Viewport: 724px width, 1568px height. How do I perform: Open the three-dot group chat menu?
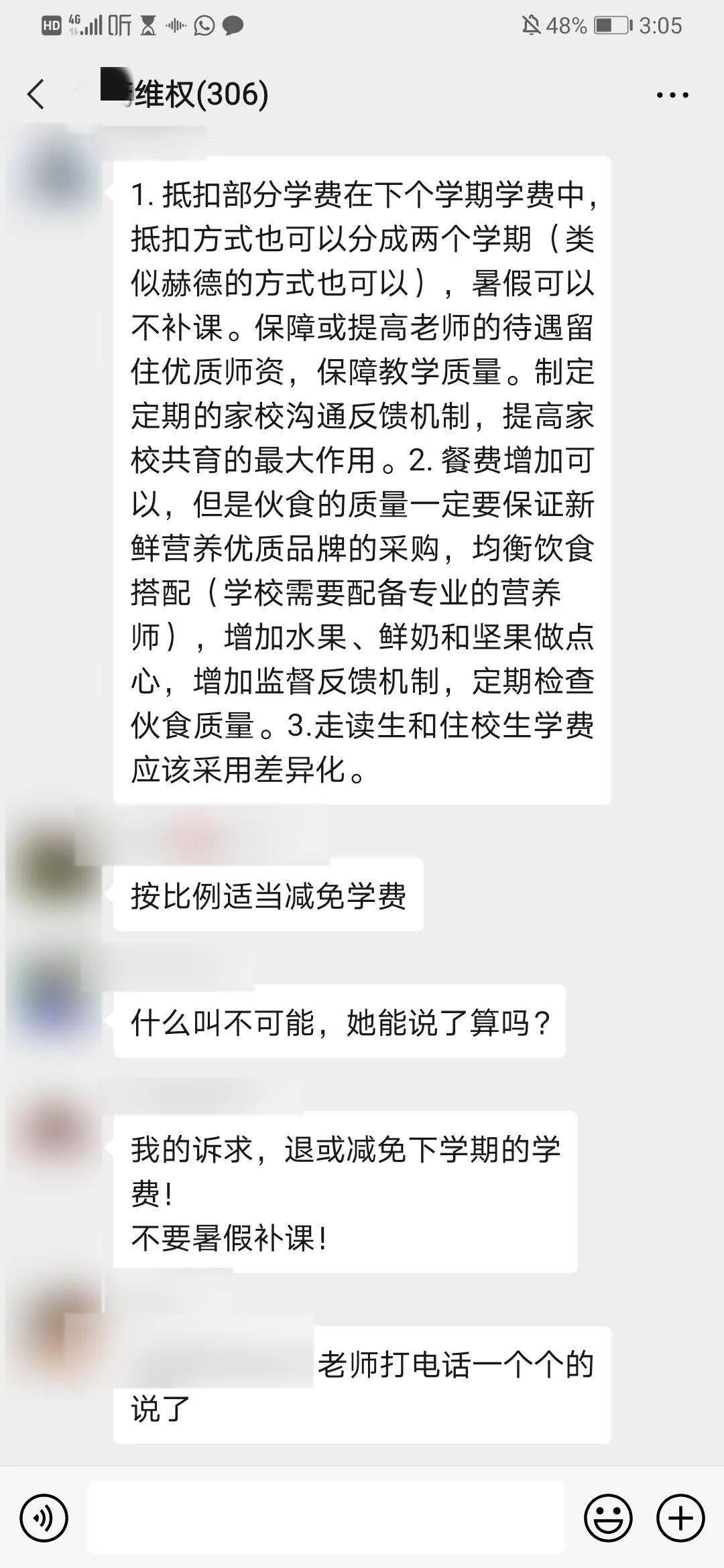click(x=672, y=95)
